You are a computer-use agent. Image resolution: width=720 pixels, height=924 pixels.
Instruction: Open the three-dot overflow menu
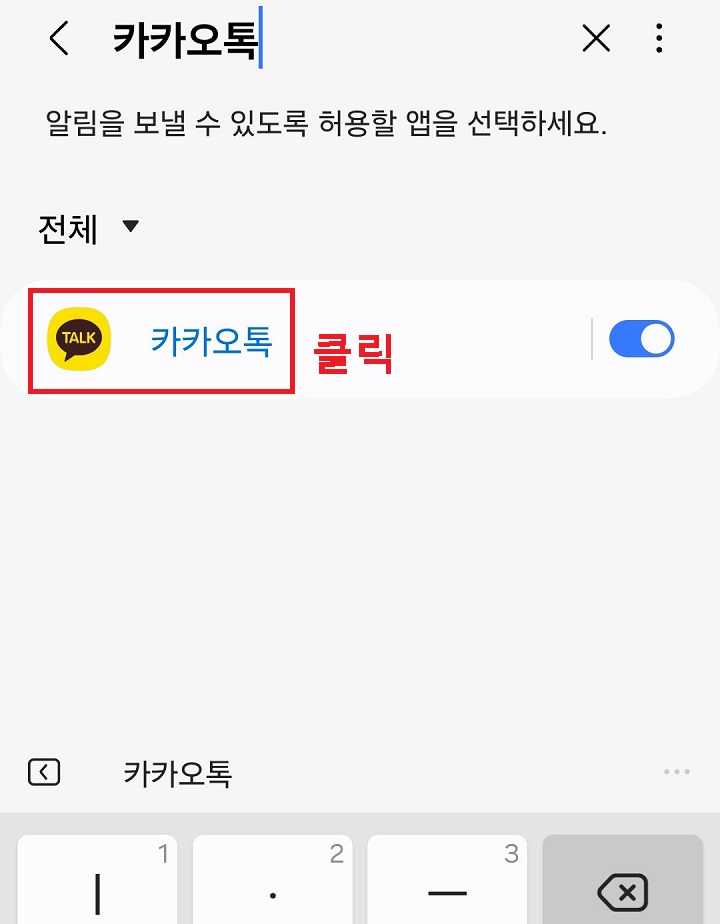tap(659, 39)
